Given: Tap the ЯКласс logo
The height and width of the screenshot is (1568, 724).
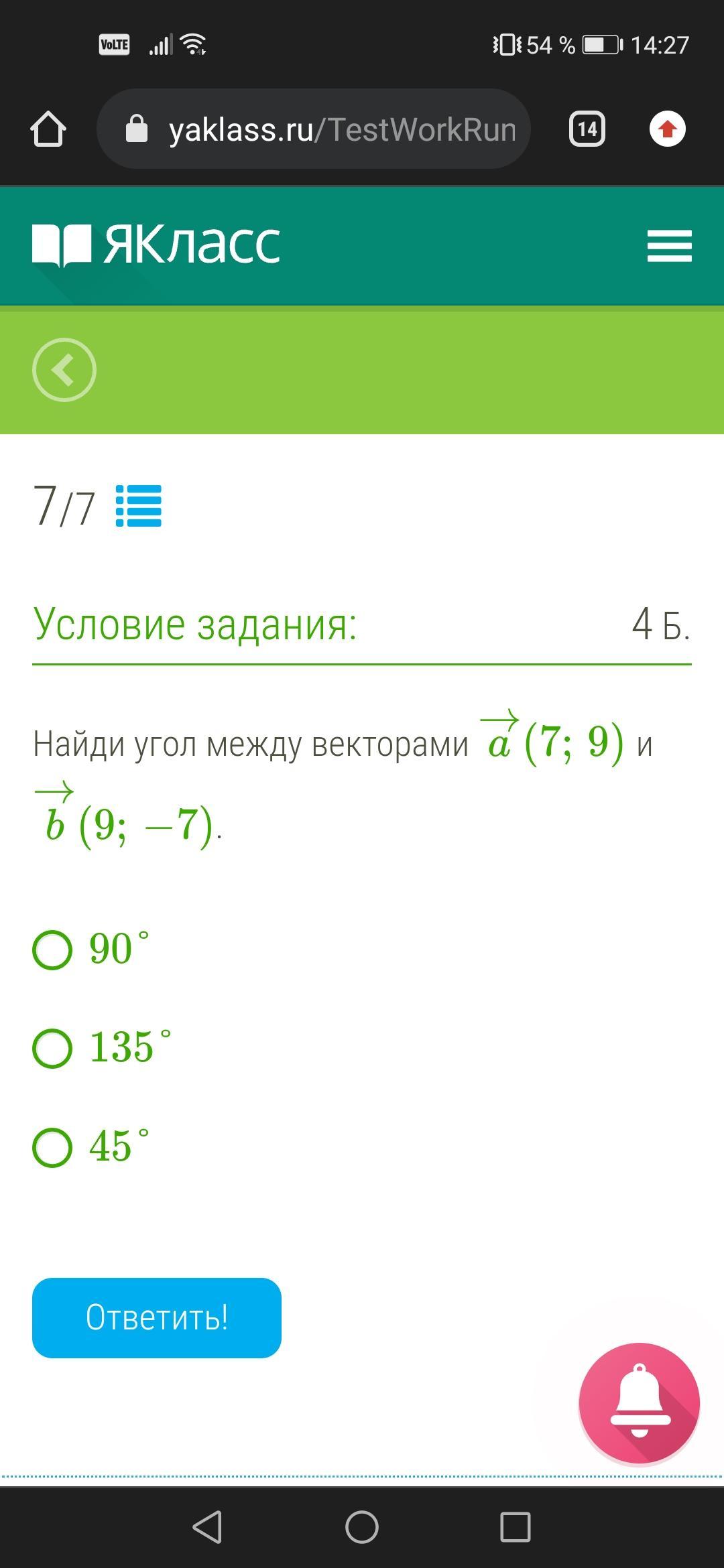Looking at the screenshot, I should pos(156,245).
